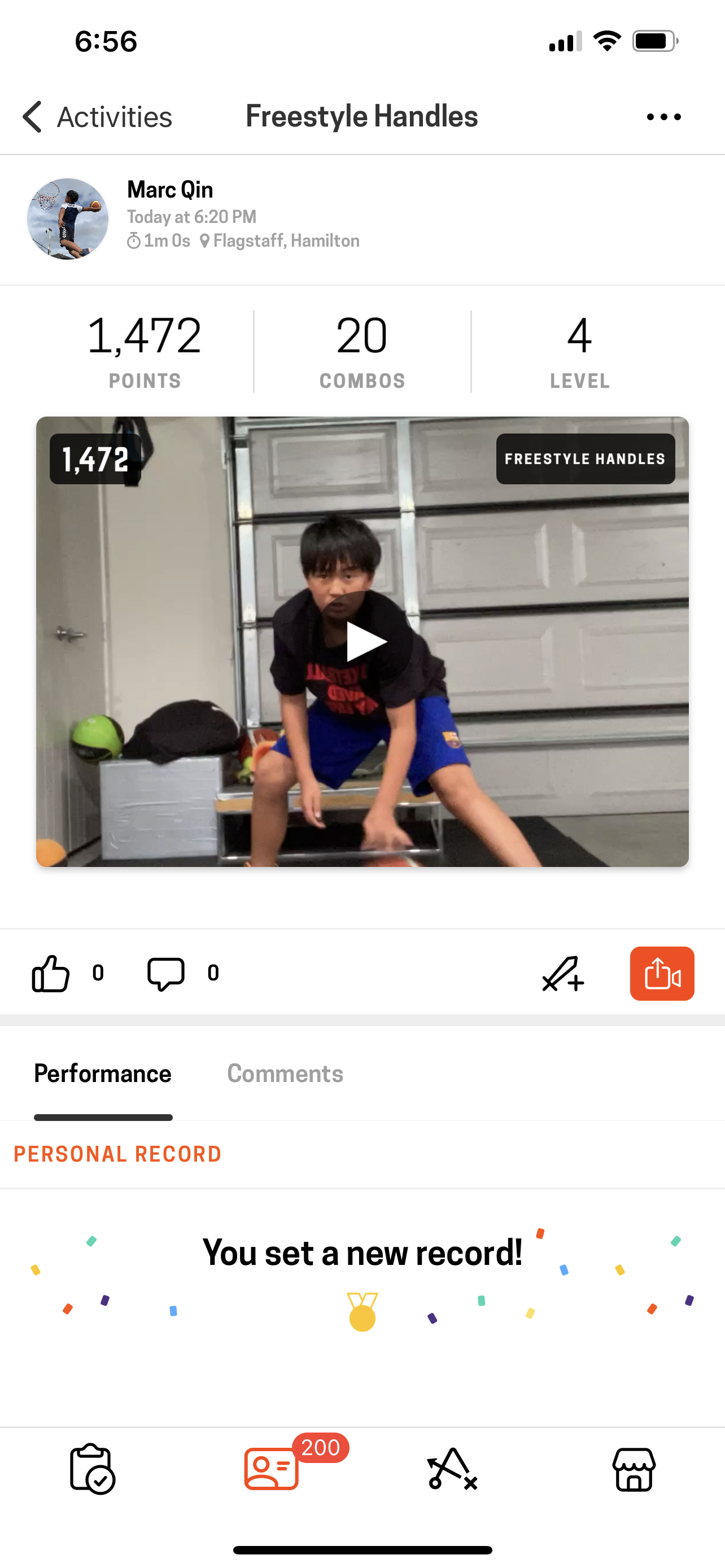Image resolution: width=725 pixels, height=1568 pixels.
Task: Open the clipboard checklist tab
Action: [92, 1469]
